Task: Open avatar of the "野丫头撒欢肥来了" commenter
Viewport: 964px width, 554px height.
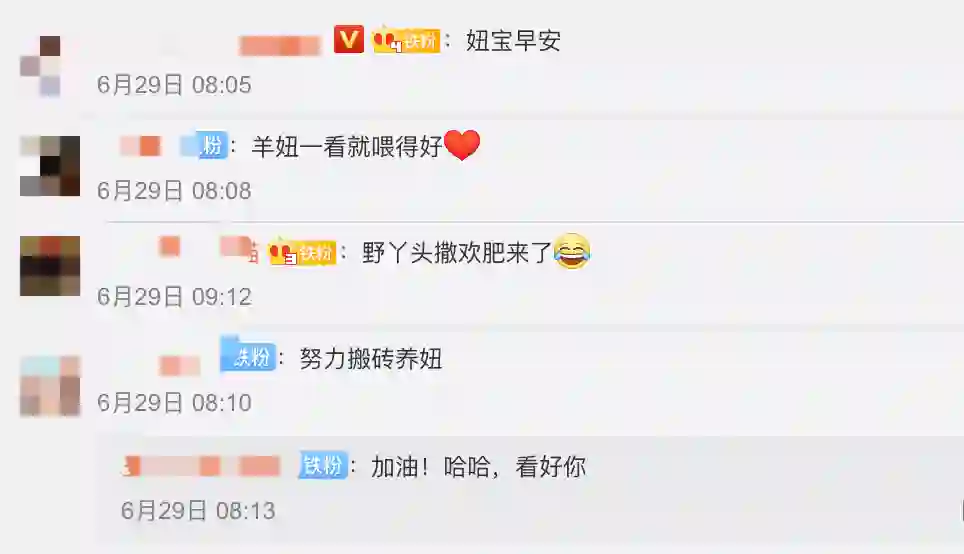Action: [50, 266]
